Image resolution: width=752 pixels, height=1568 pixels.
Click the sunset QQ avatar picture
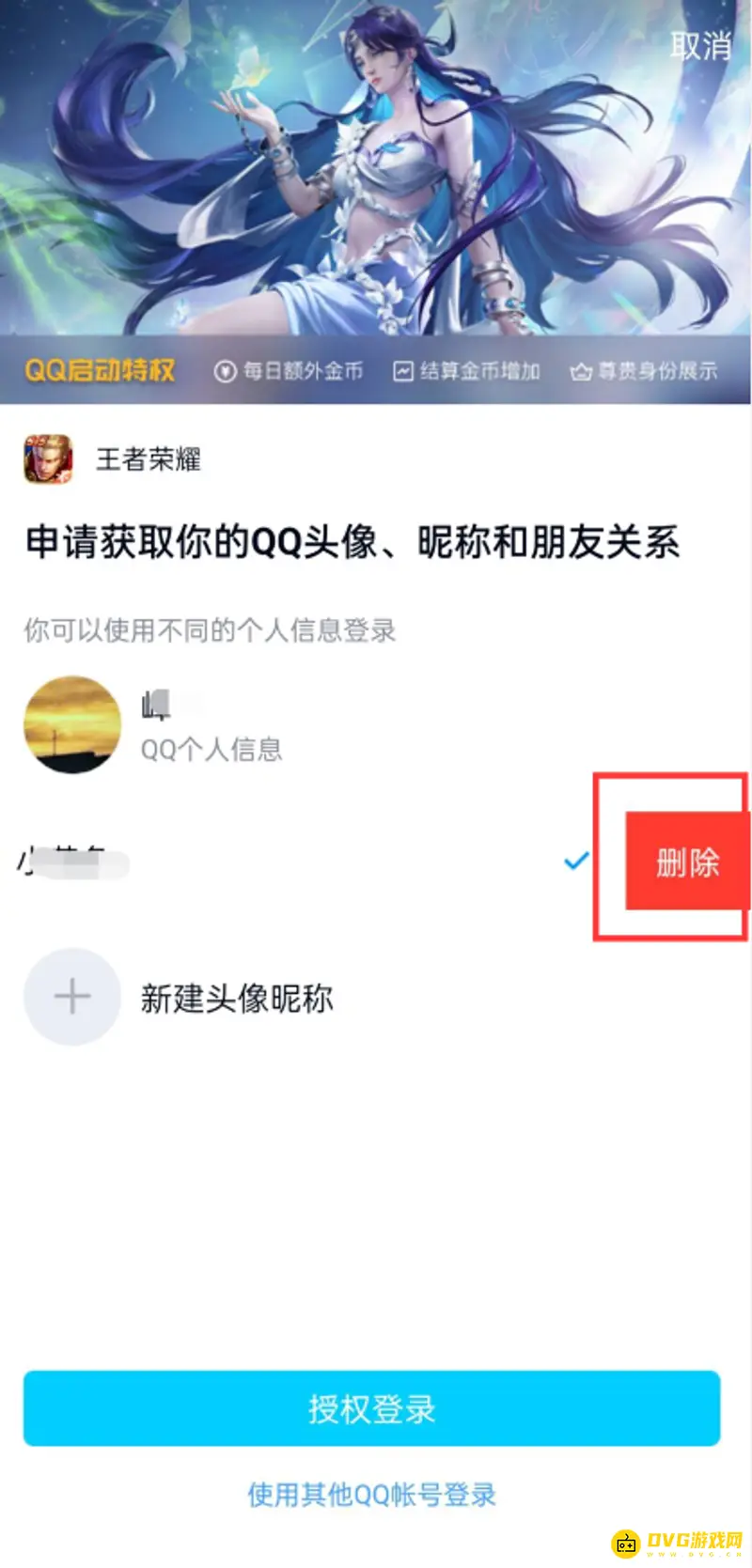(71, 724)
